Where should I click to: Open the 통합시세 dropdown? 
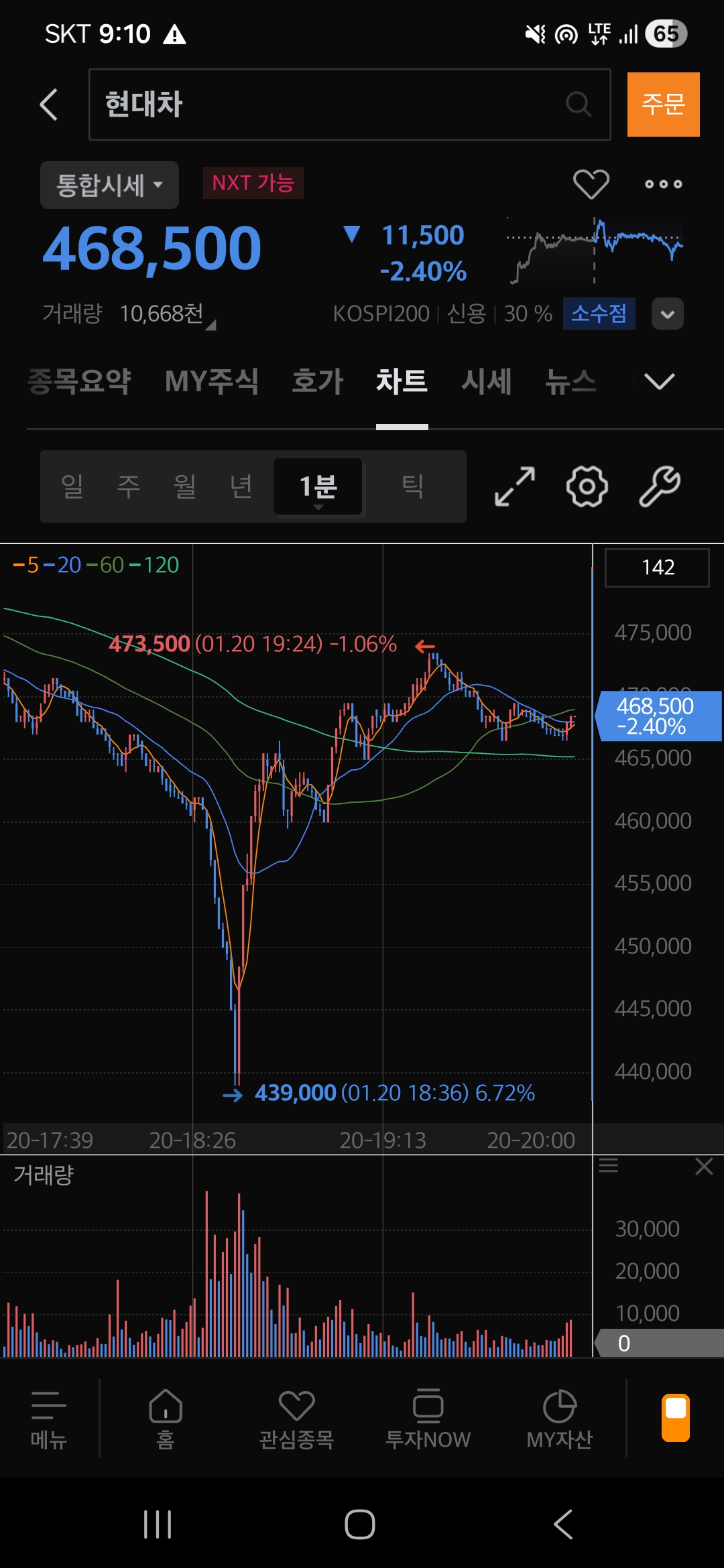click(109, 185)
